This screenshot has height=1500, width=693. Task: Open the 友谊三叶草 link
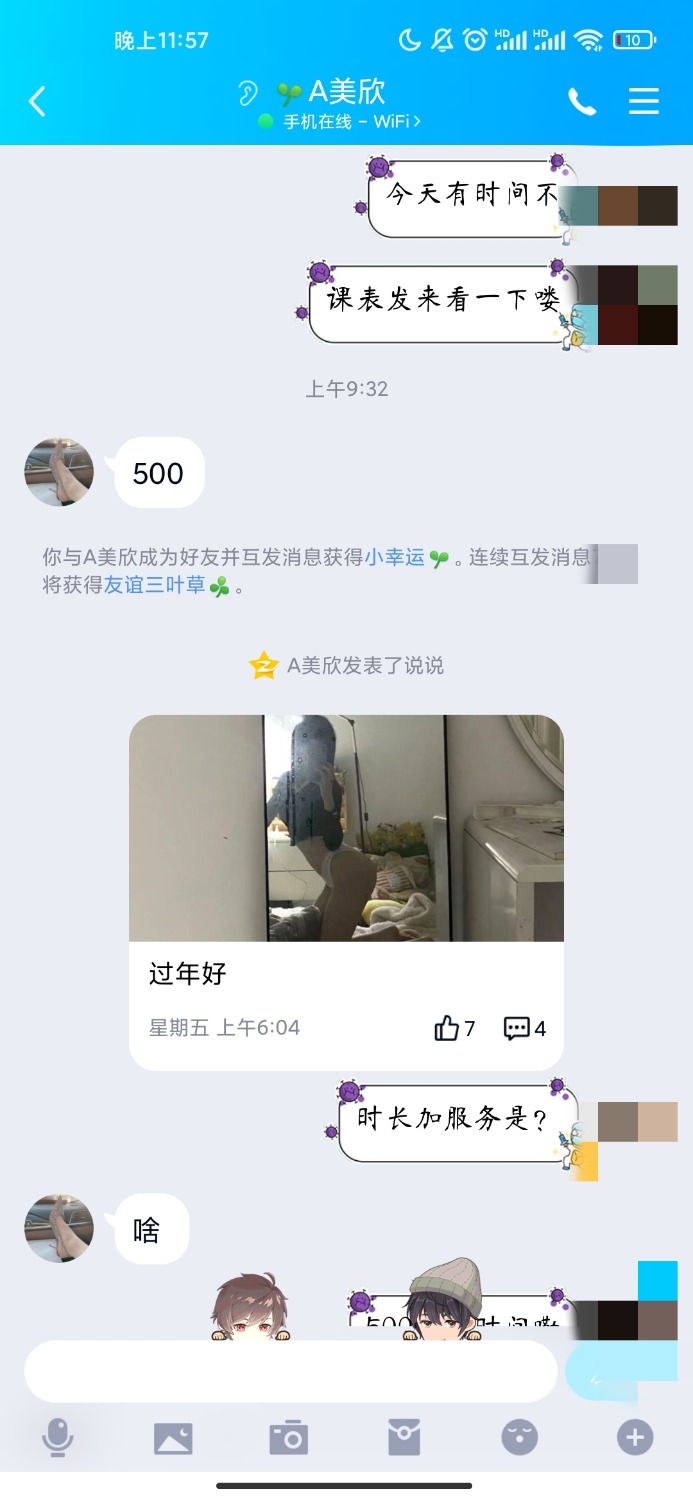click(x=155, y=586)
